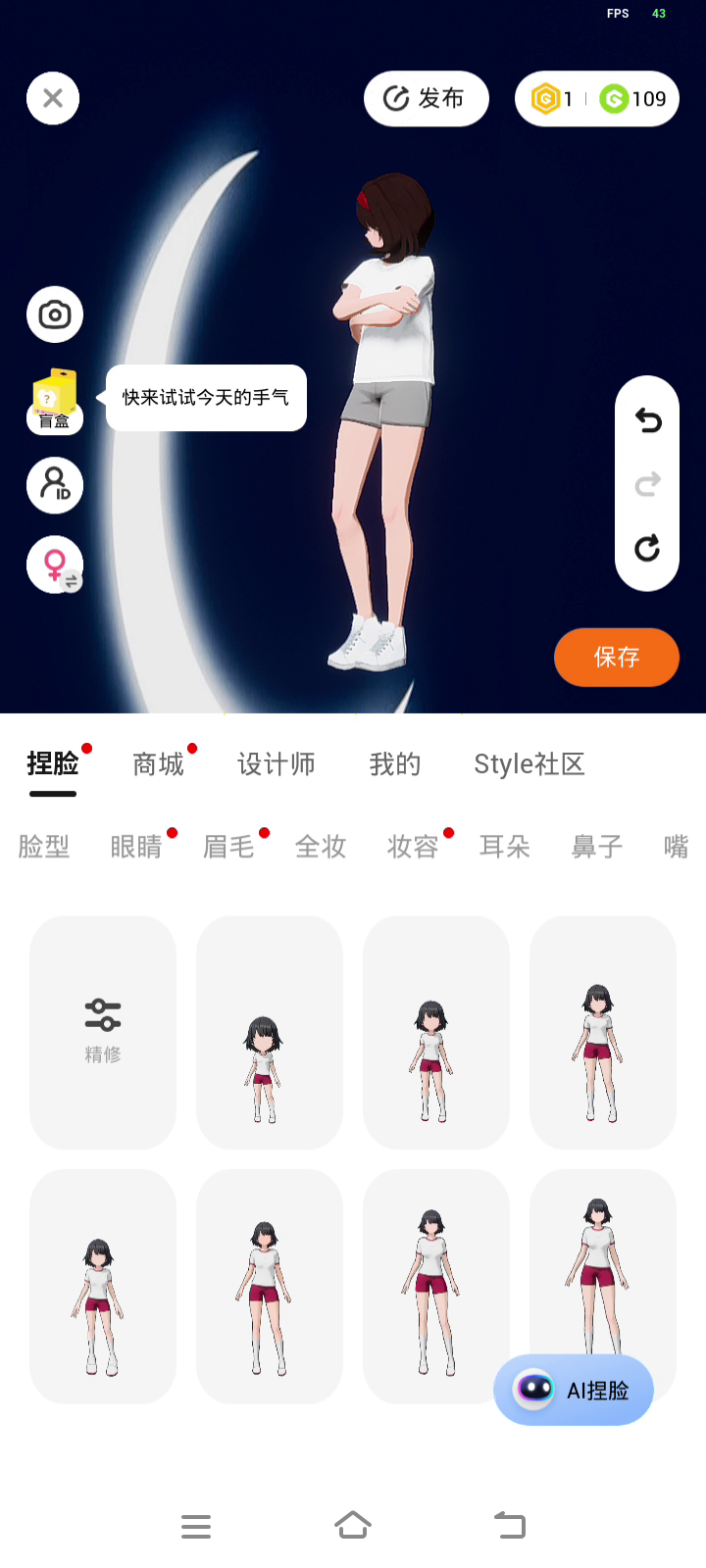Select the 妆容 category
The image size is (706, 1568).
click(x=413, y=847)
